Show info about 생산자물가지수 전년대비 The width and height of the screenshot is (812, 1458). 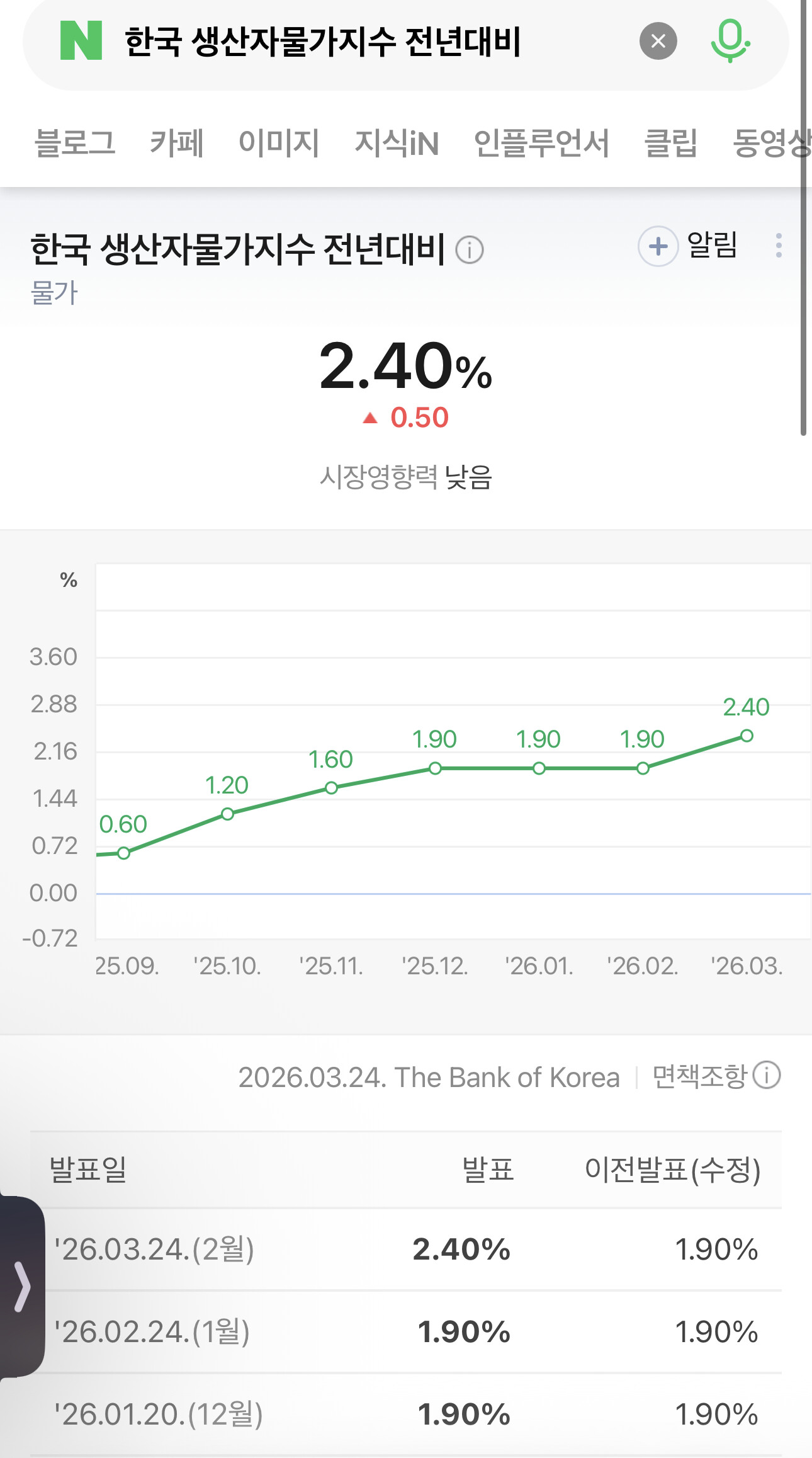pos(470,249)
